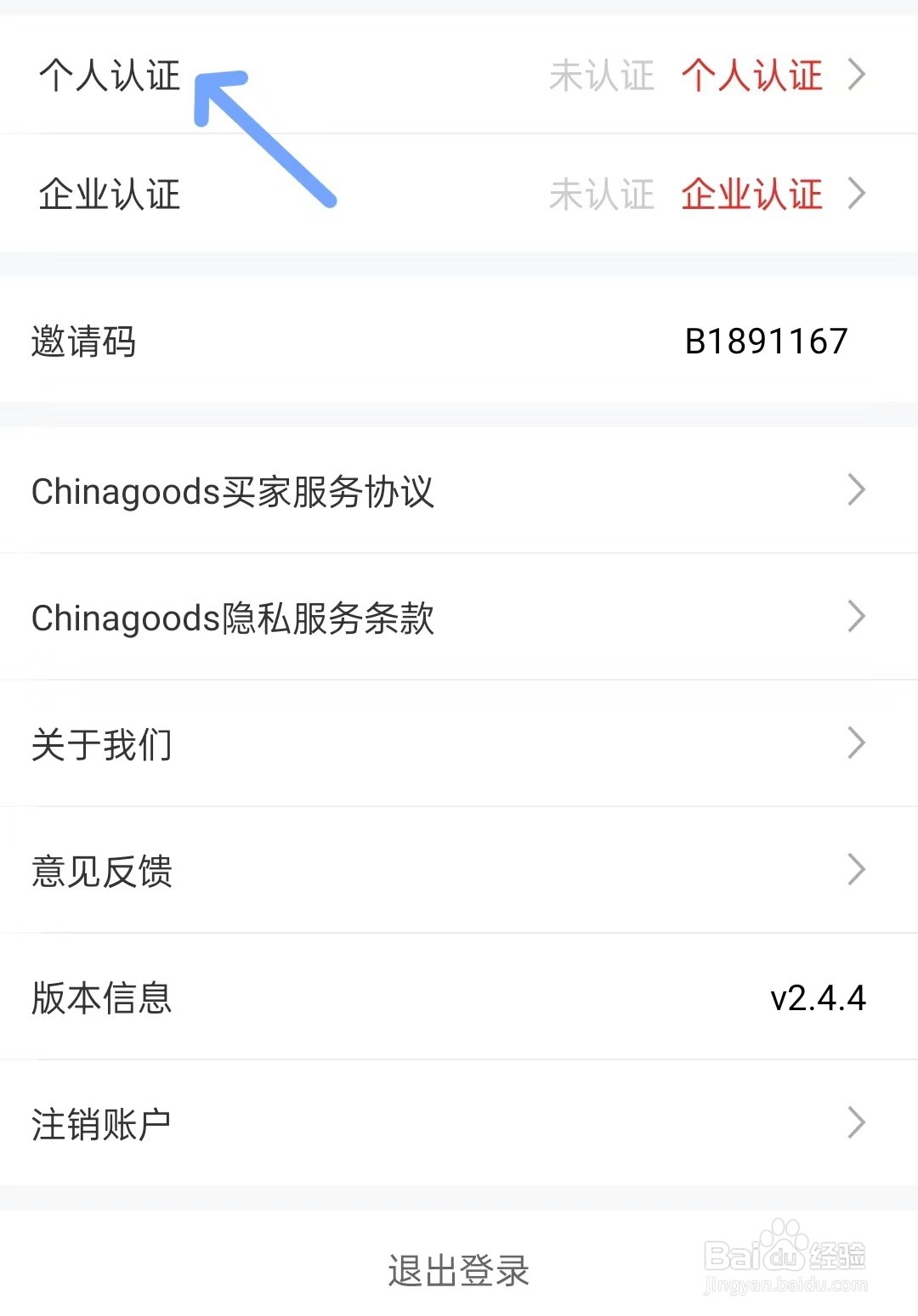Image resolution: width=918 pixels, height=1316 pixels.
Task: Open Chinagoods隐私服务条款
Action: coord(459,617)
